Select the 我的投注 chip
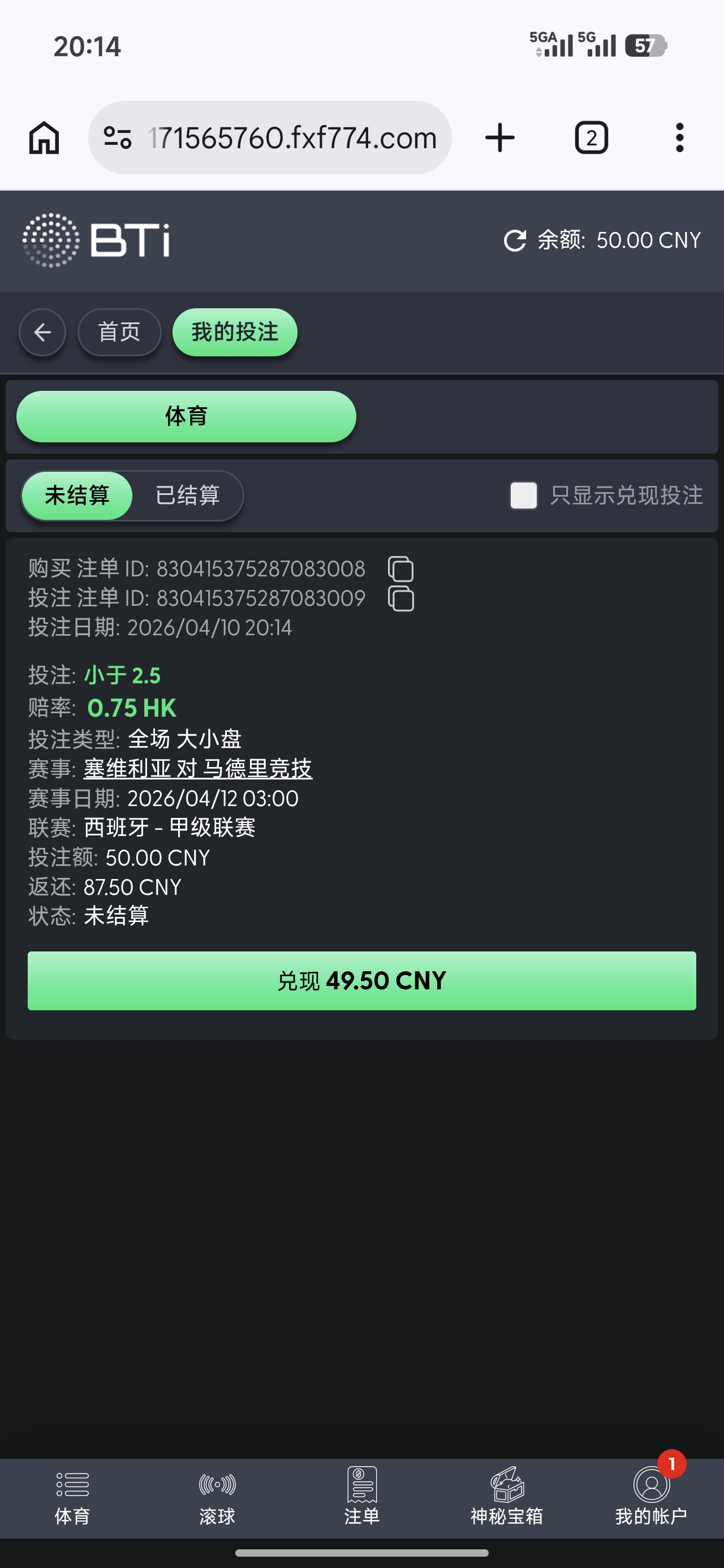The image size is (724, 1568). pos(234,333)
